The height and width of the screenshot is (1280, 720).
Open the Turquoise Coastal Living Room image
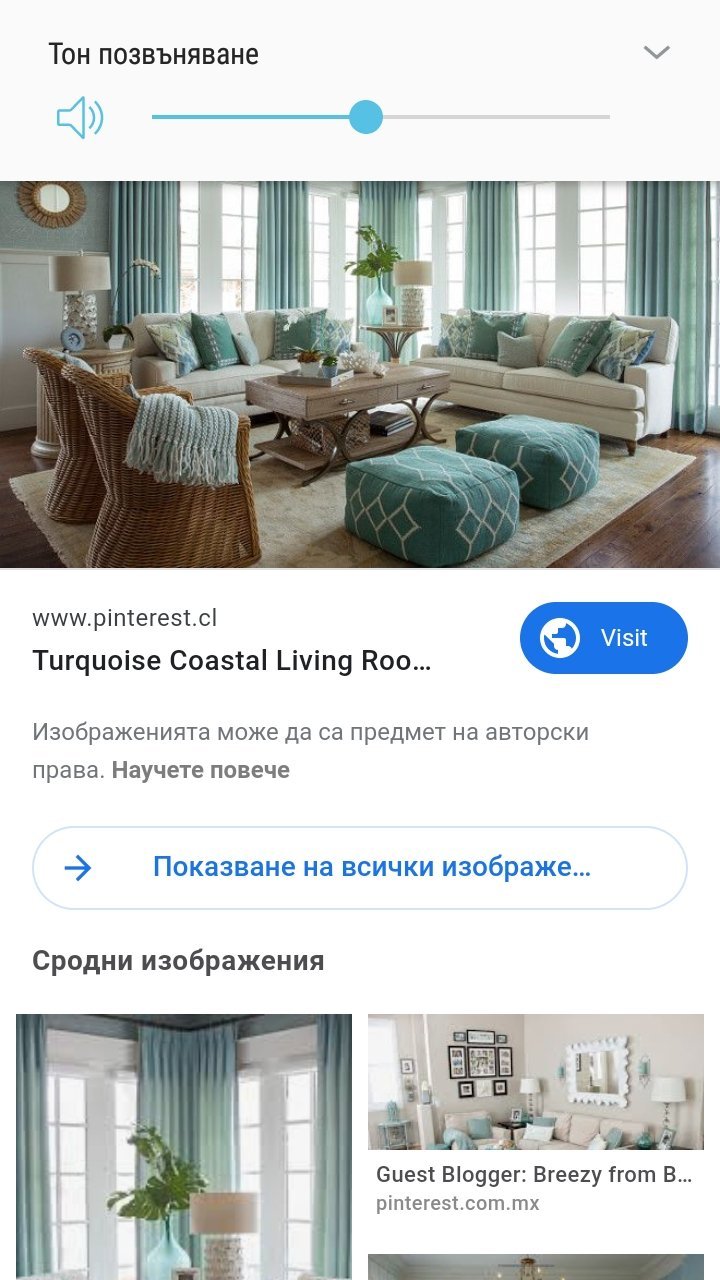pyautogui.click(x=360, y=375)
